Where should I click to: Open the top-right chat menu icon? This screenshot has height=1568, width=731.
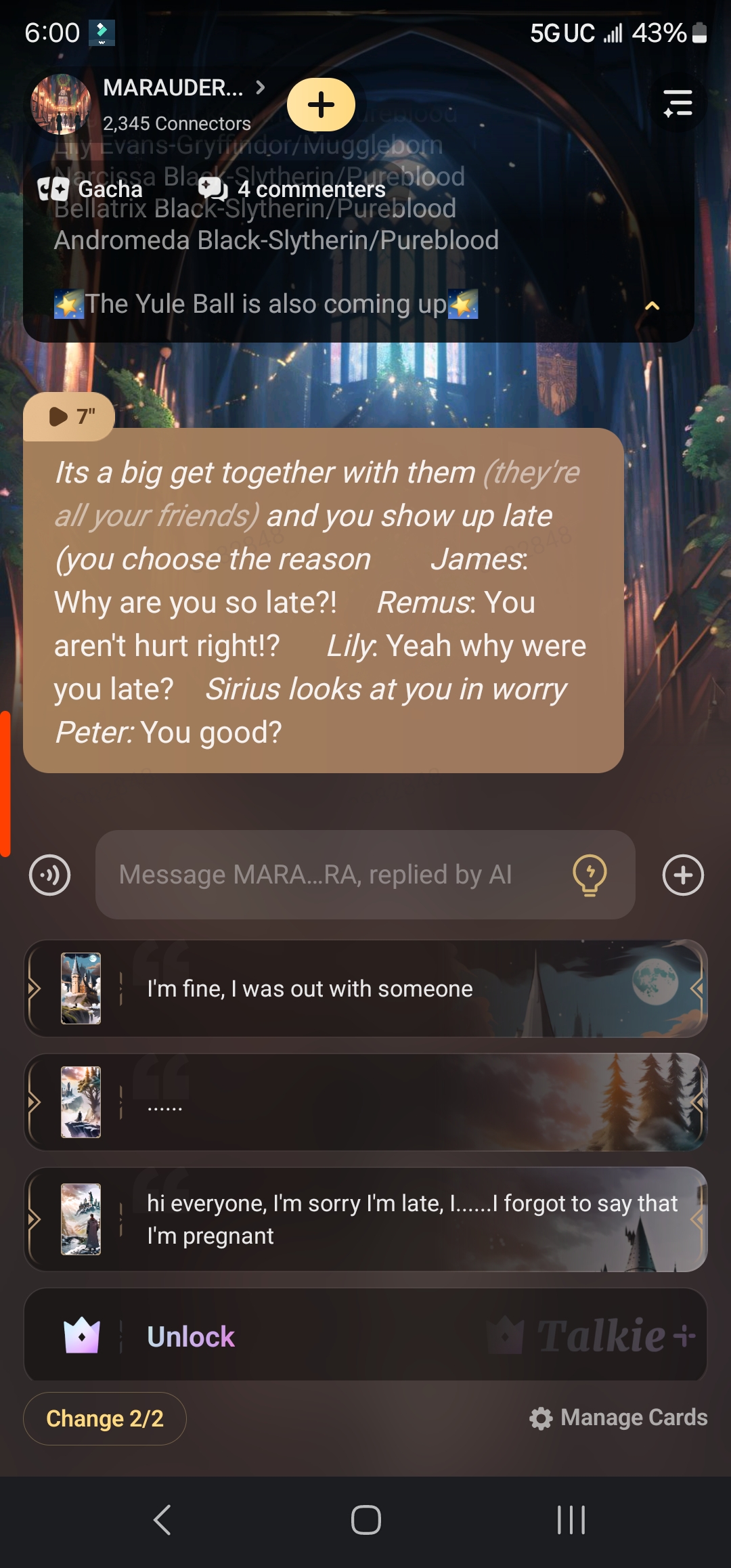(x=678, y=104)
